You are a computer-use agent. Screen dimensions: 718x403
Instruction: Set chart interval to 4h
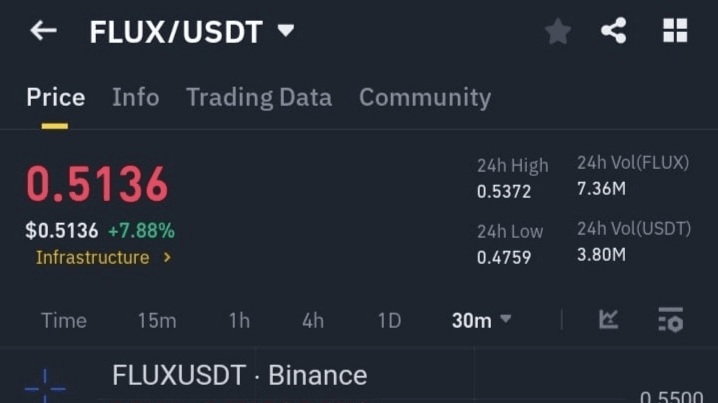tap(313, 320)
